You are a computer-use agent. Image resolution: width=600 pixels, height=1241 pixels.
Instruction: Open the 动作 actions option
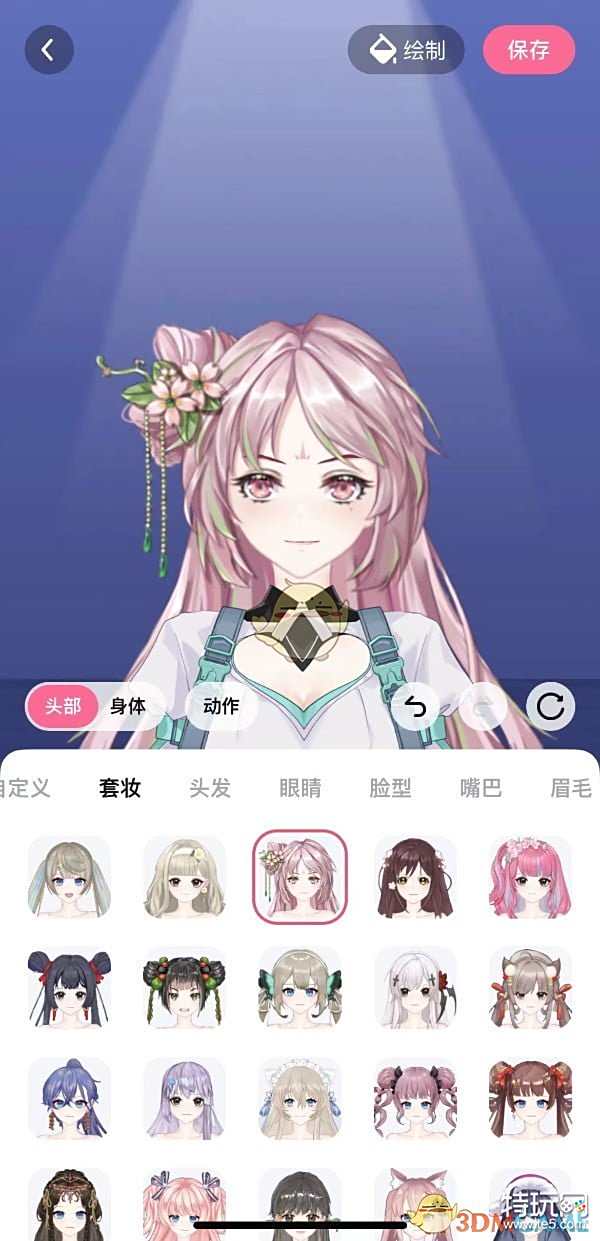221,706
